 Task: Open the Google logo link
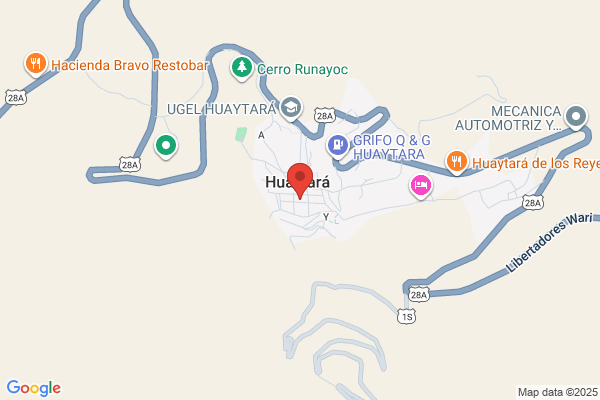coord(34,388)
